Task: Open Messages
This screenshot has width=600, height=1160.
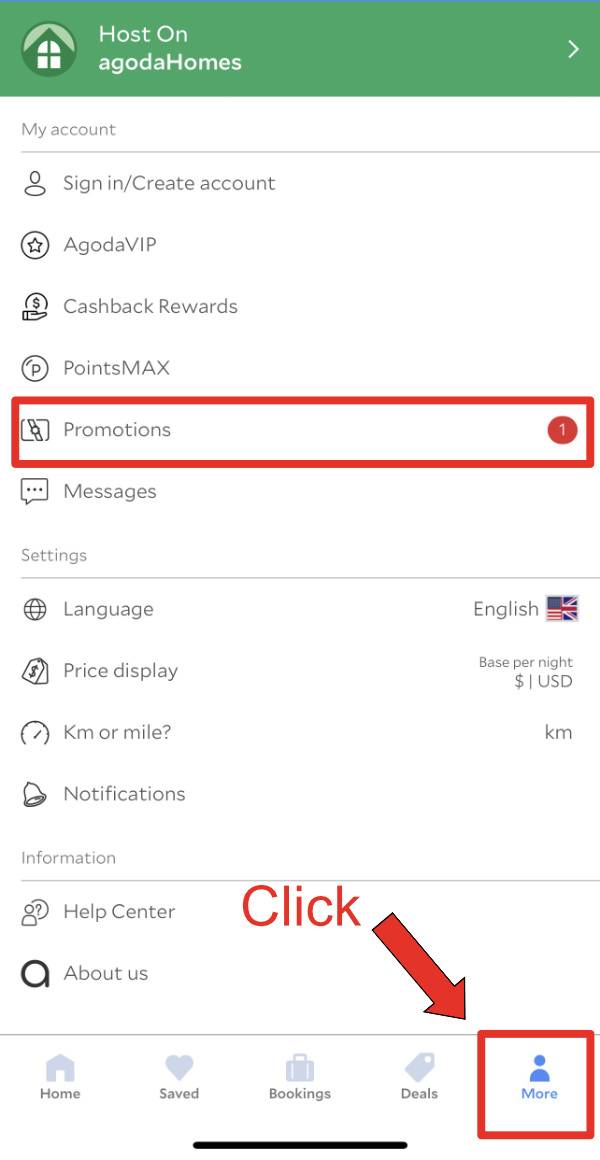Action: coord(300,491)
